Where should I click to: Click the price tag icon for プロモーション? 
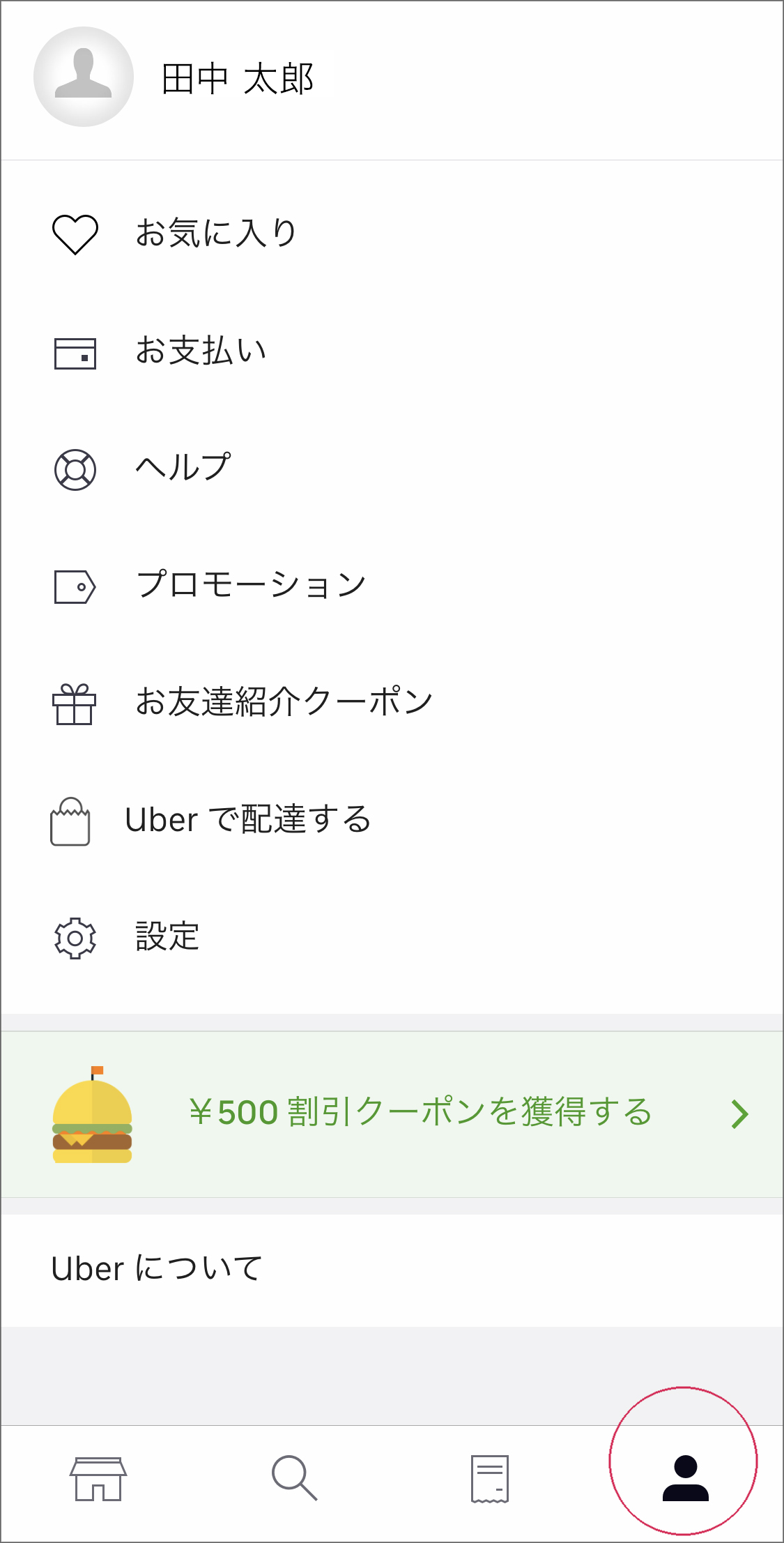(x=77, y=587)
